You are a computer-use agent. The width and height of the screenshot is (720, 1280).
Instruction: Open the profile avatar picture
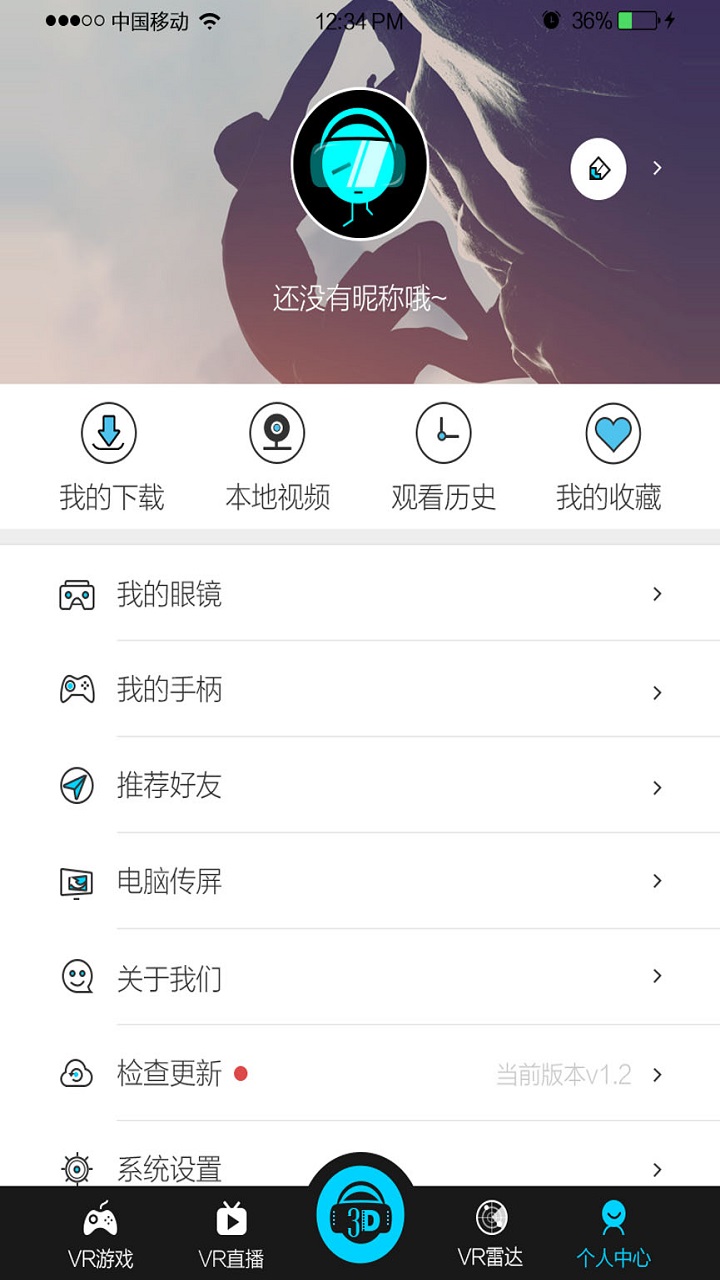[x=360, y=164]
